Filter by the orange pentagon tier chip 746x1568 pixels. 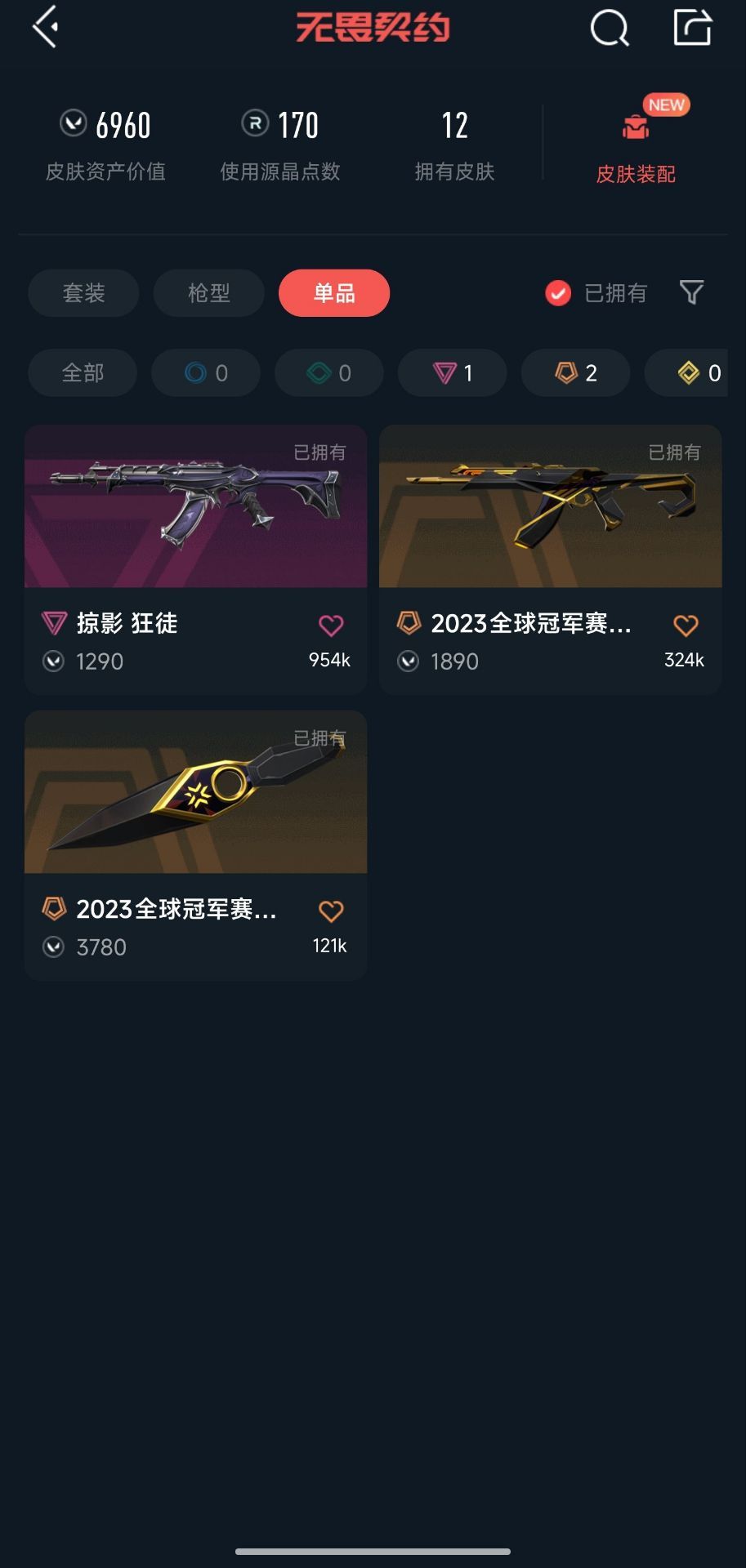click(x=575, y=373)
